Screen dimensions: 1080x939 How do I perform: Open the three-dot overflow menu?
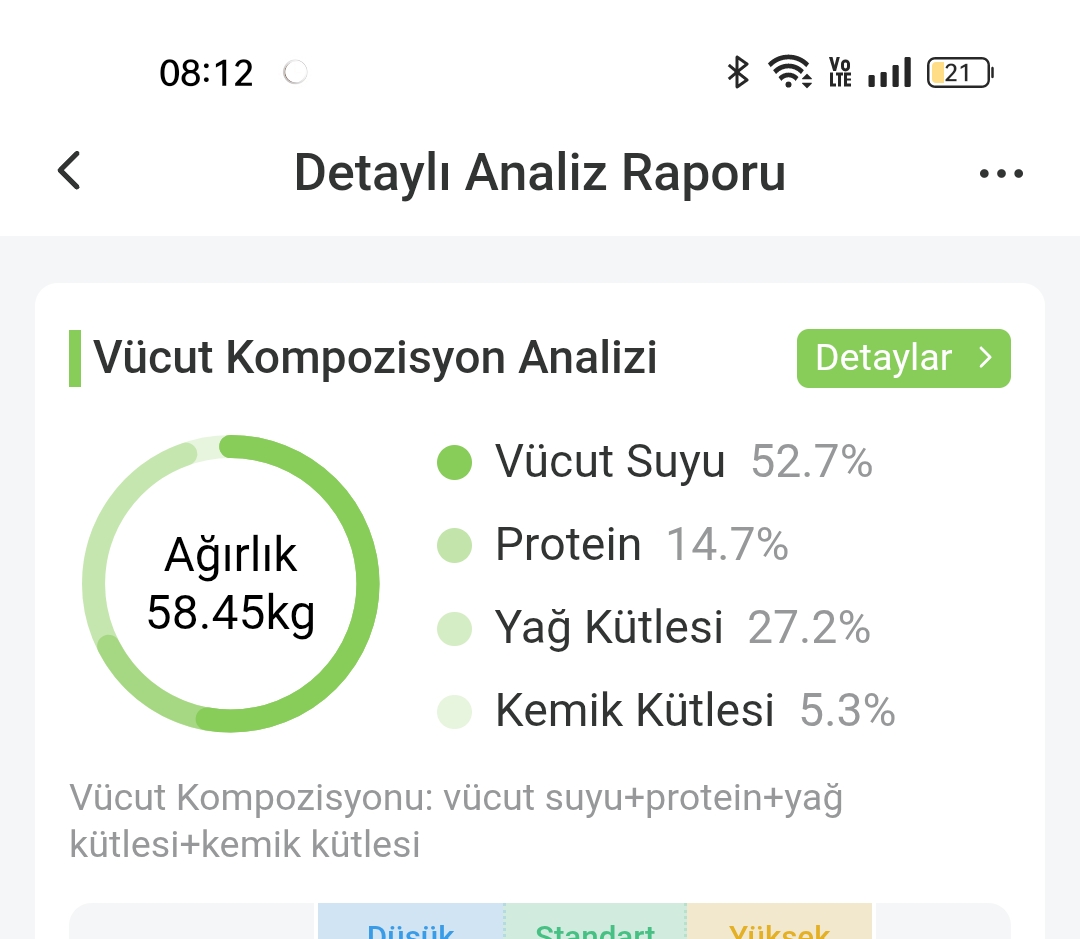1001,173
